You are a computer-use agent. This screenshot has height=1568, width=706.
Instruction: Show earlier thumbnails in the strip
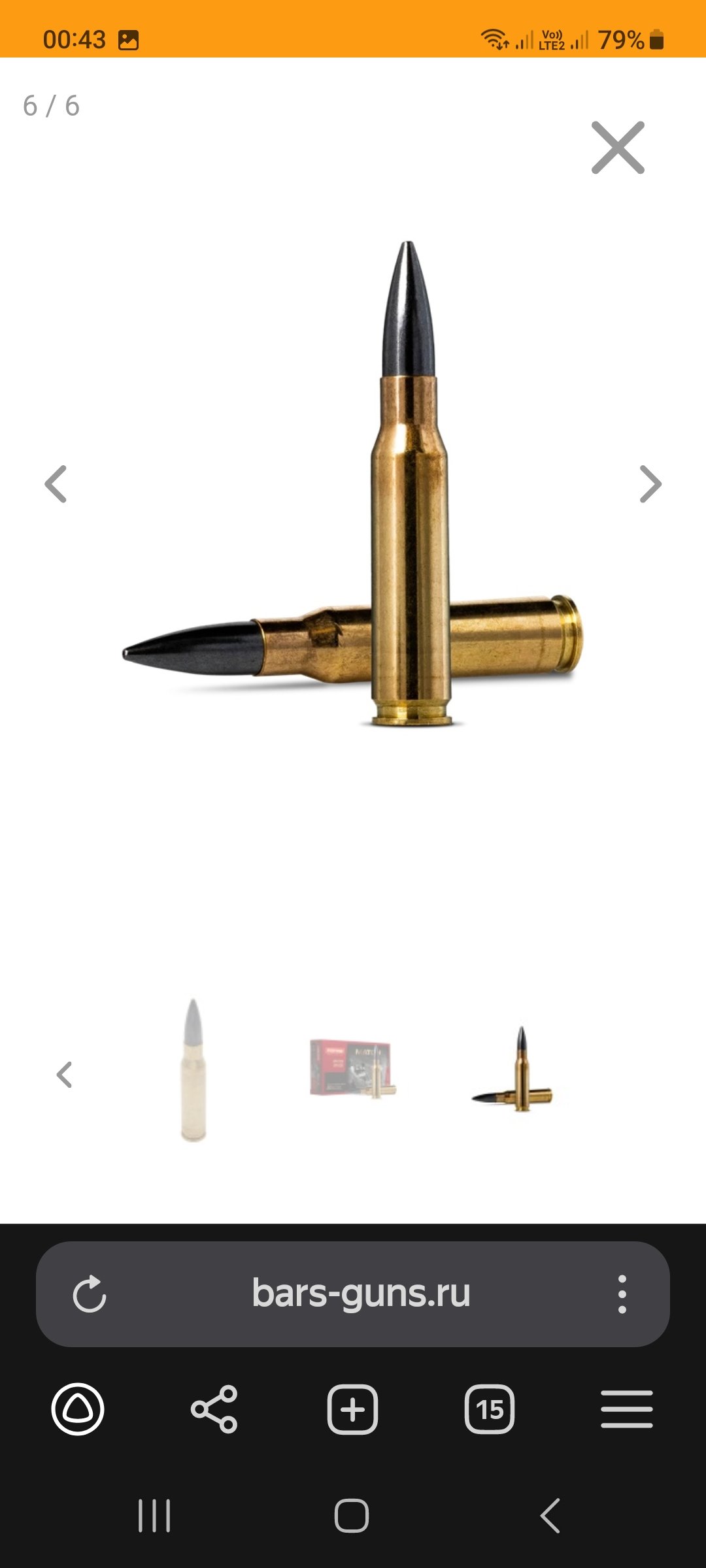pyautogui.click(x=64, y=1075)
